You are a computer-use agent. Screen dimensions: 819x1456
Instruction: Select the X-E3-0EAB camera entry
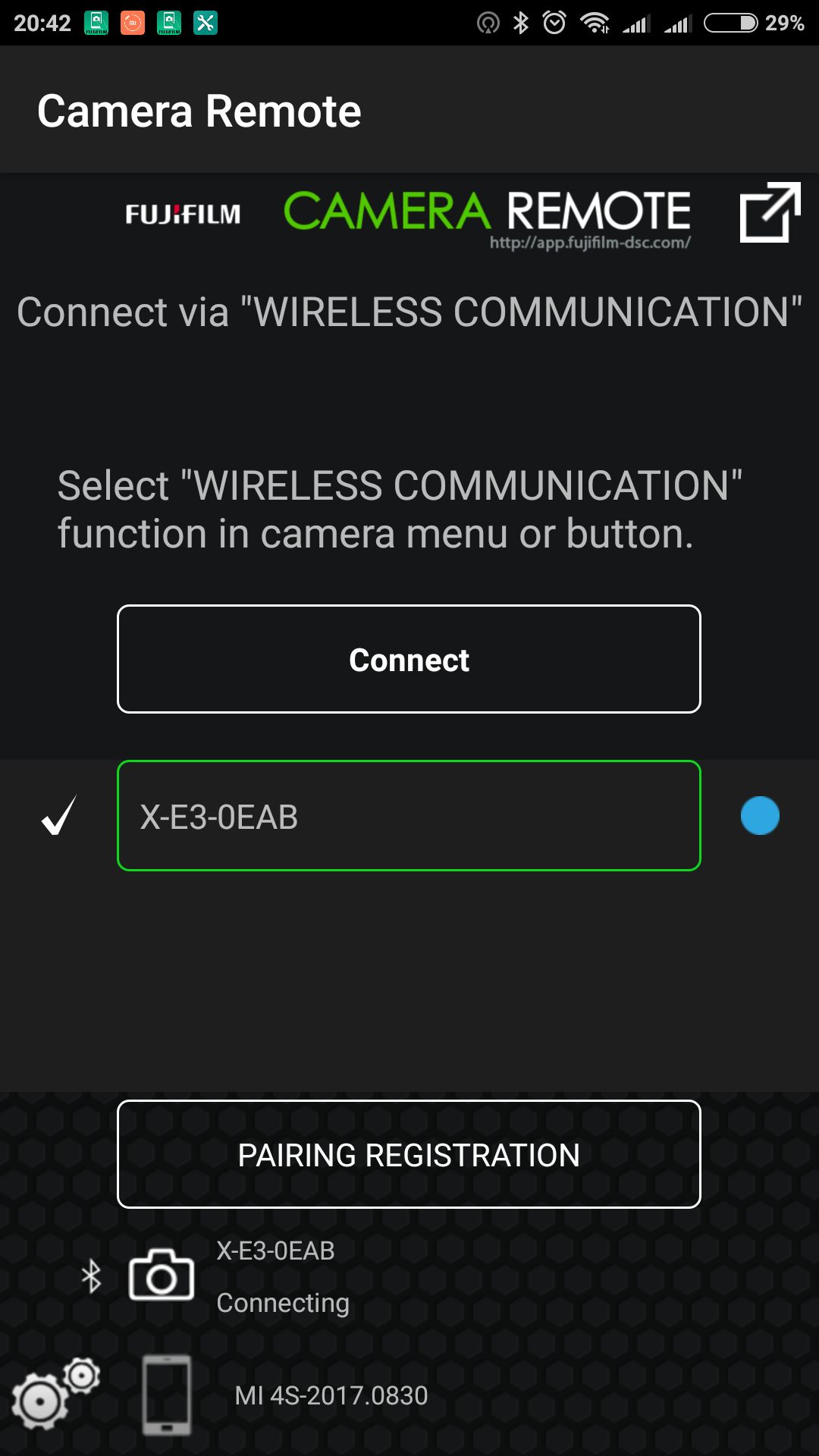tap(409, 816)
